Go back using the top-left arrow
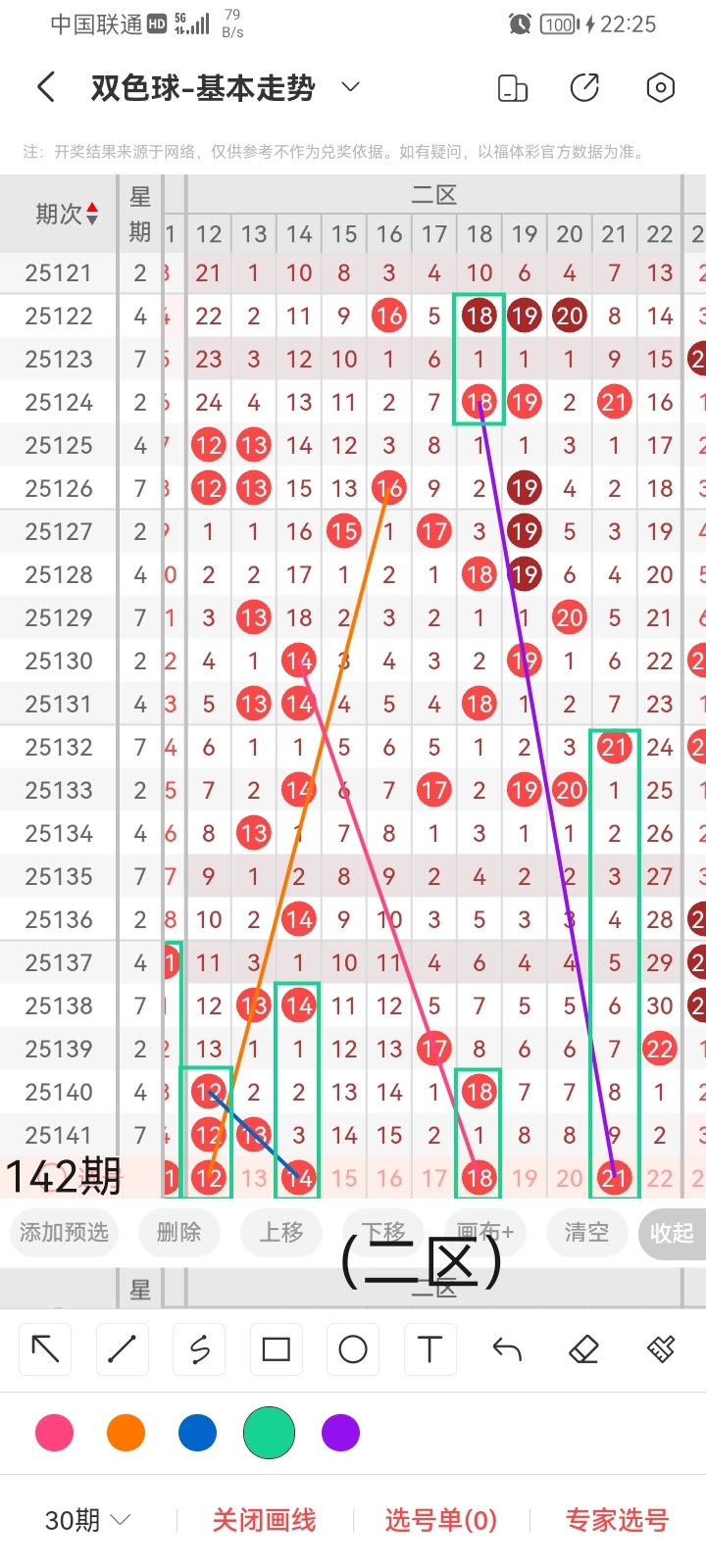The image size is (706, 1568). click(x=46, y=87)
